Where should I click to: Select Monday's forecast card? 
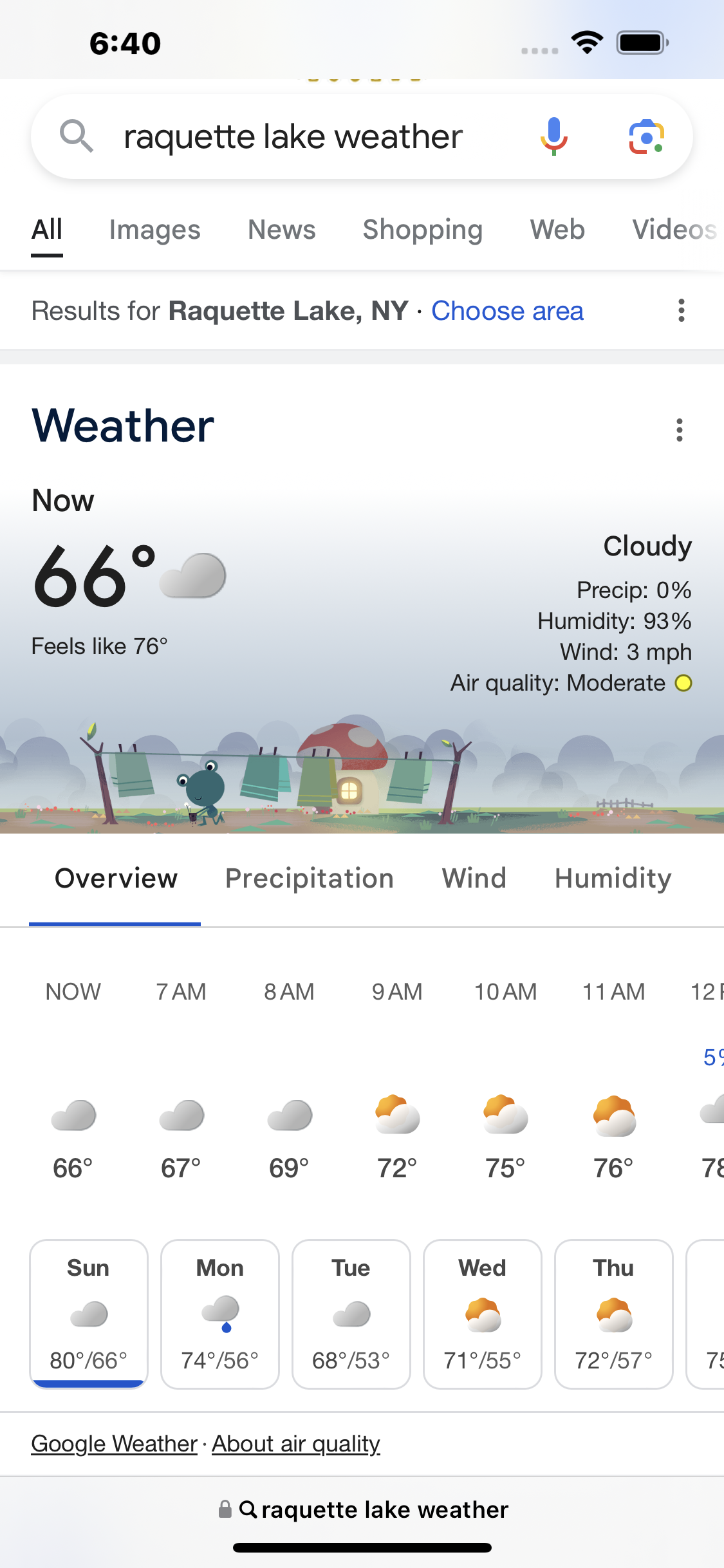click(220, 1314)
